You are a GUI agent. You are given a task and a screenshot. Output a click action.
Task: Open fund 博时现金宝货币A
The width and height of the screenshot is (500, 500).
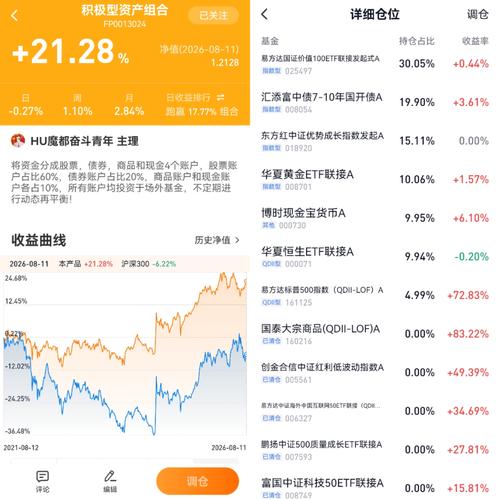tap(375, 218)
